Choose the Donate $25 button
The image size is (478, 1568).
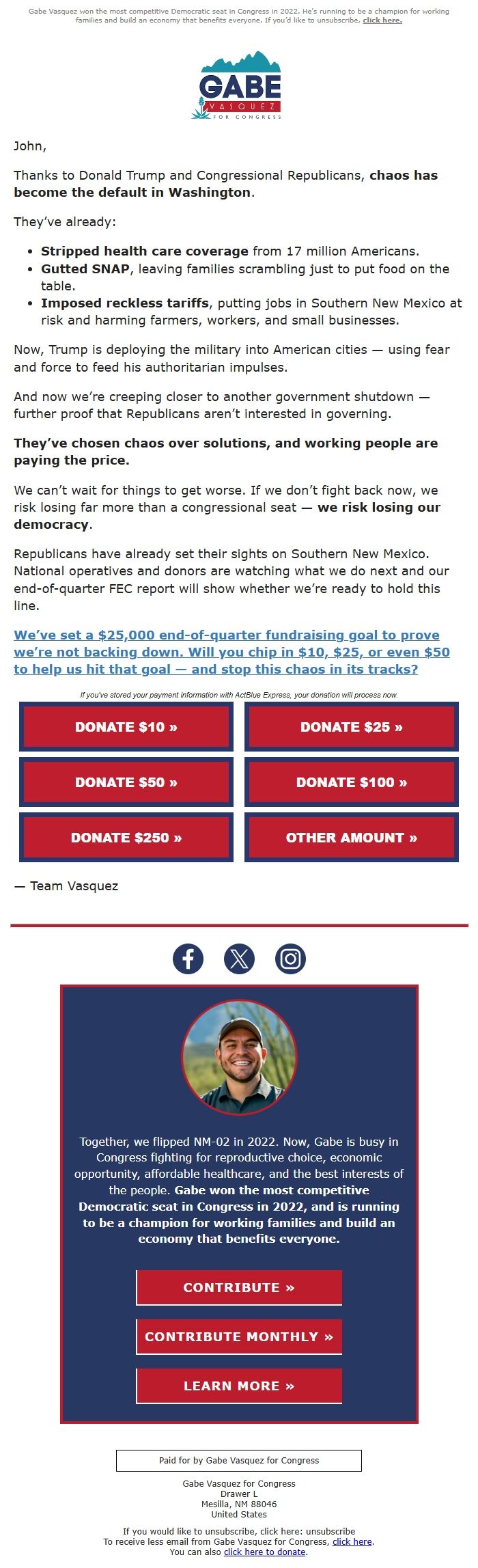click(351, 727)
